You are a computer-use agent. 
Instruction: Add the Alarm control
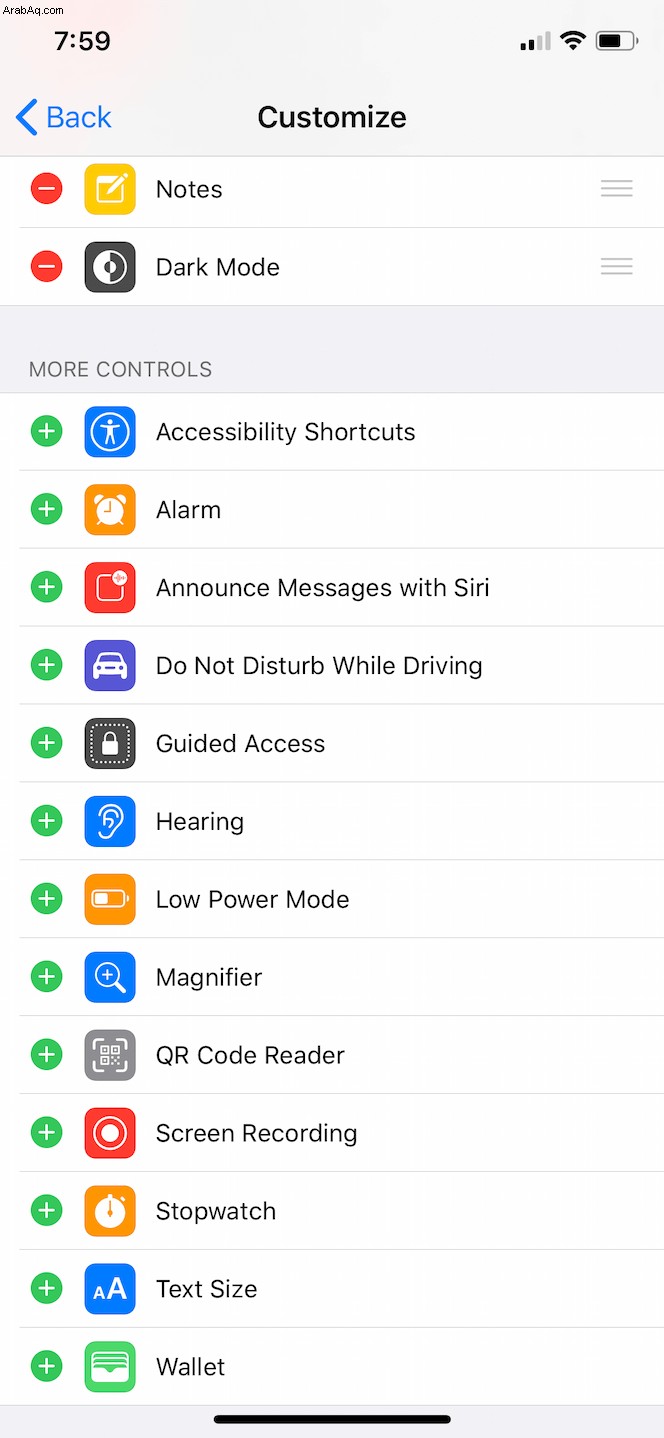coord(46,510)
